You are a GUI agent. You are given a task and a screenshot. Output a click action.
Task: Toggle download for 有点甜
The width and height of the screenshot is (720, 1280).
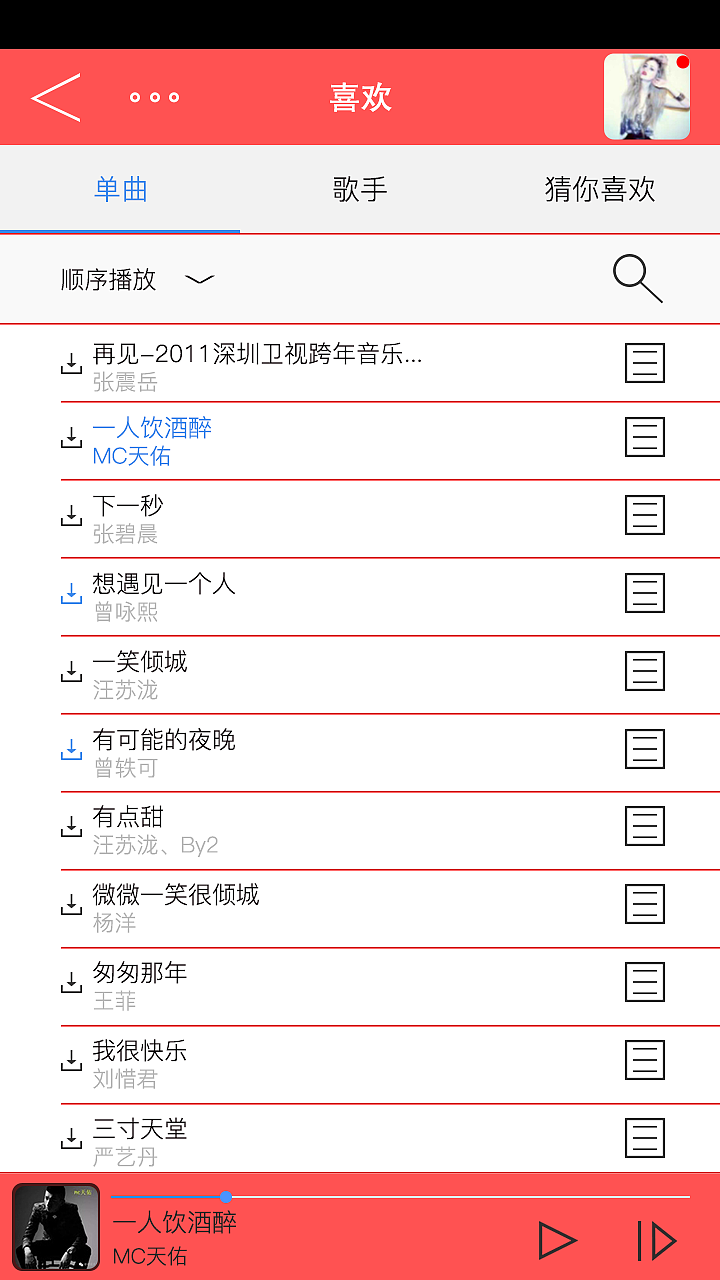click(71, 826)
